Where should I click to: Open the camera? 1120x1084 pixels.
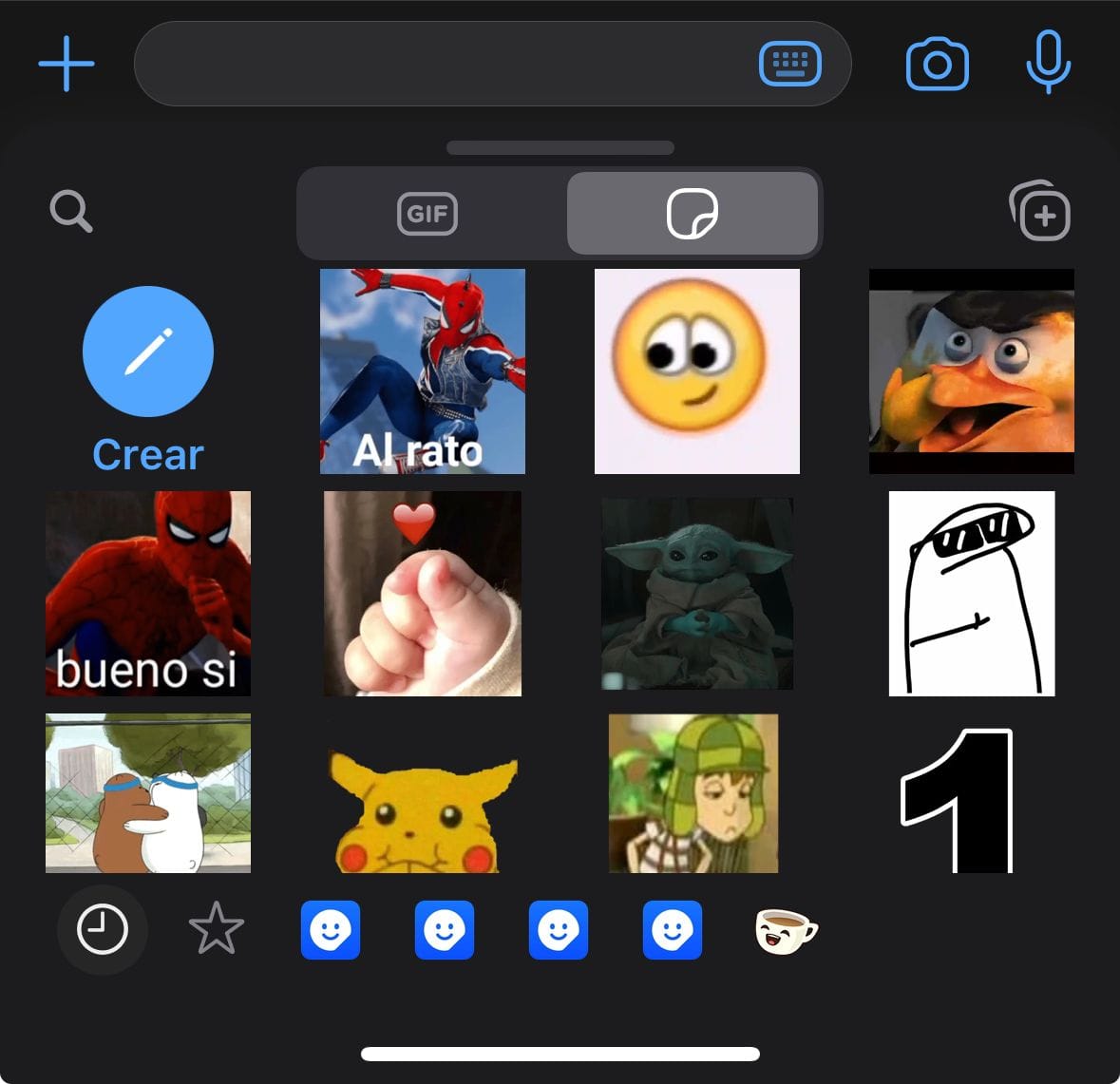[937, 65]
